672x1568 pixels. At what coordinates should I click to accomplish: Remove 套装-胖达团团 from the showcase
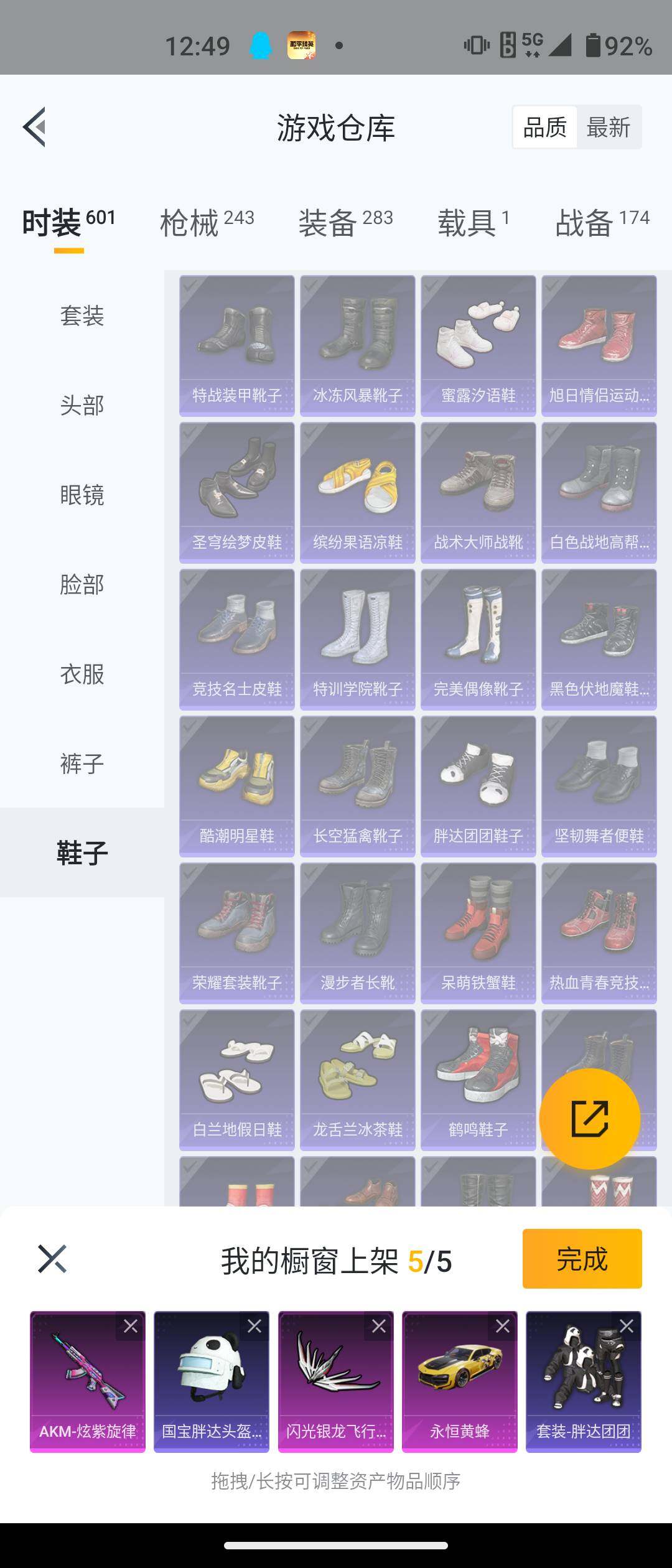pyautogui.click(x=627, y=1326)
